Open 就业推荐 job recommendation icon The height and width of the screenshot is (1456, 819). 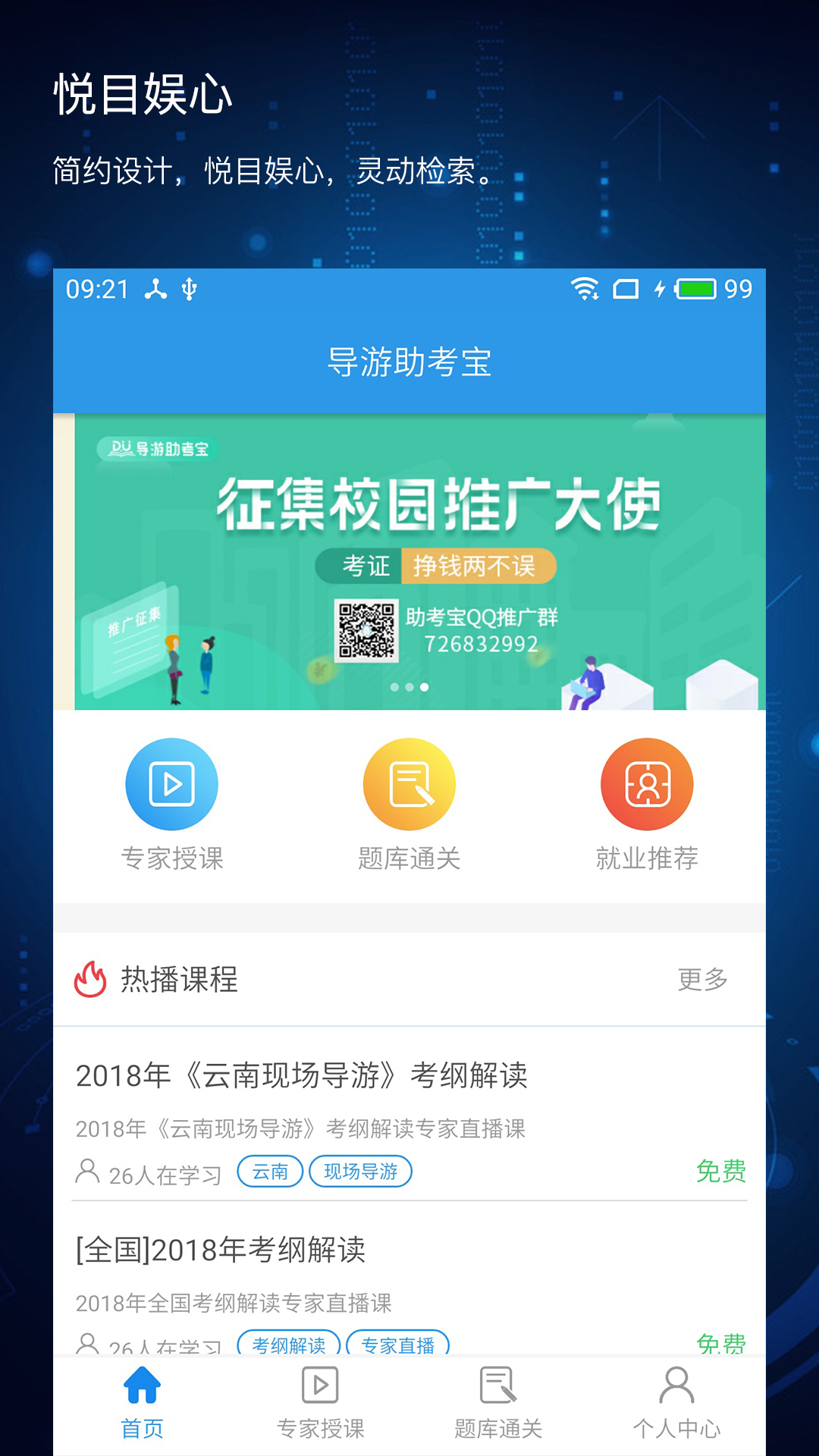[648, 784]
